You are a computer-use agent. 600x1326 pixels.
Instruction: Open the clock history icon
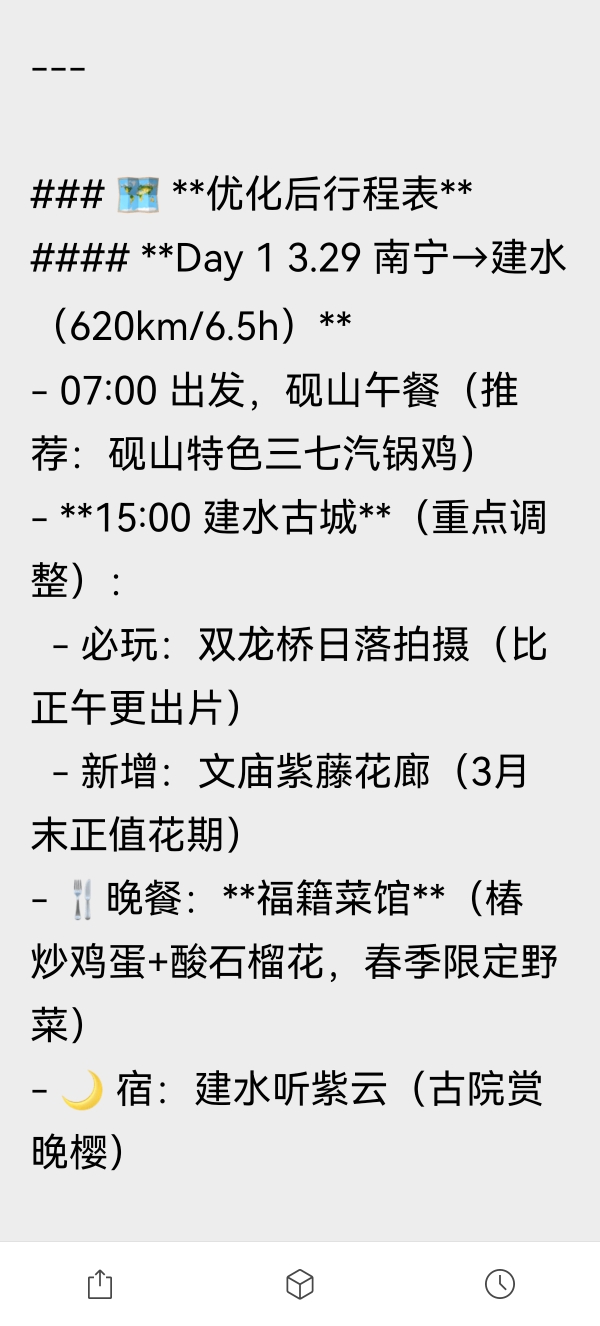pyautogui.click(x=500, y=1284)
